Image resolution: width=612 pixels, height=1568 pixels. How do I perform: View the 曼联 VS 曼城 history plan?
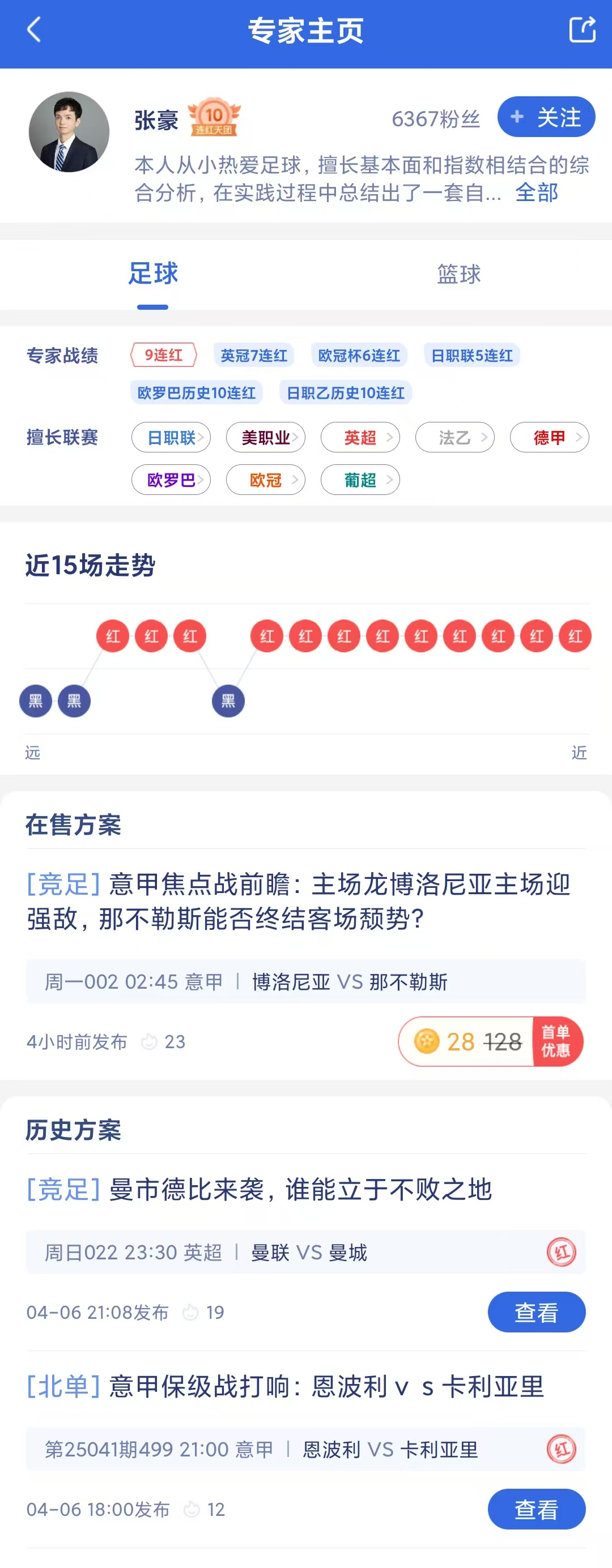(536, 1311)
